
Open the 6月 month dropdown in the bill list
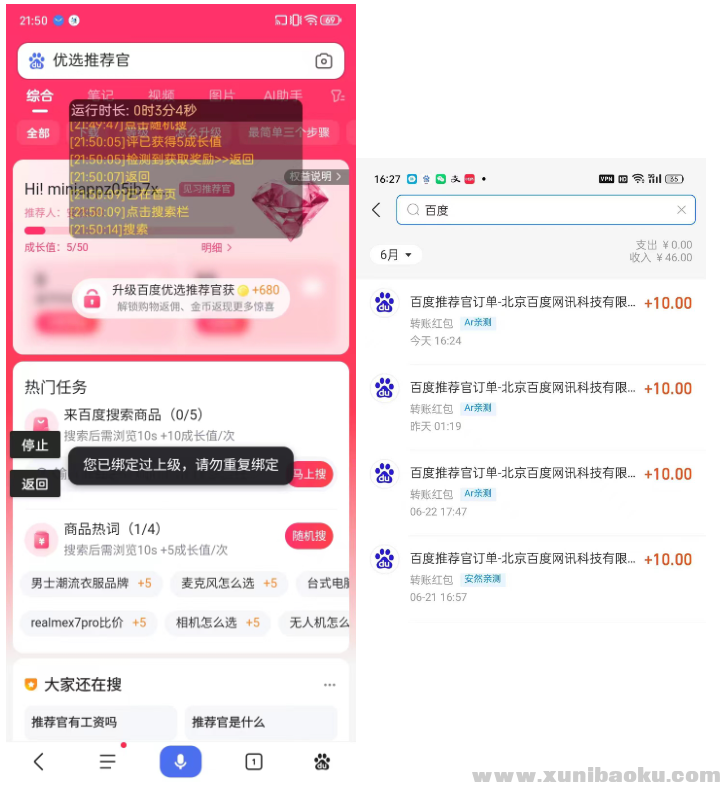coord(395,255)
